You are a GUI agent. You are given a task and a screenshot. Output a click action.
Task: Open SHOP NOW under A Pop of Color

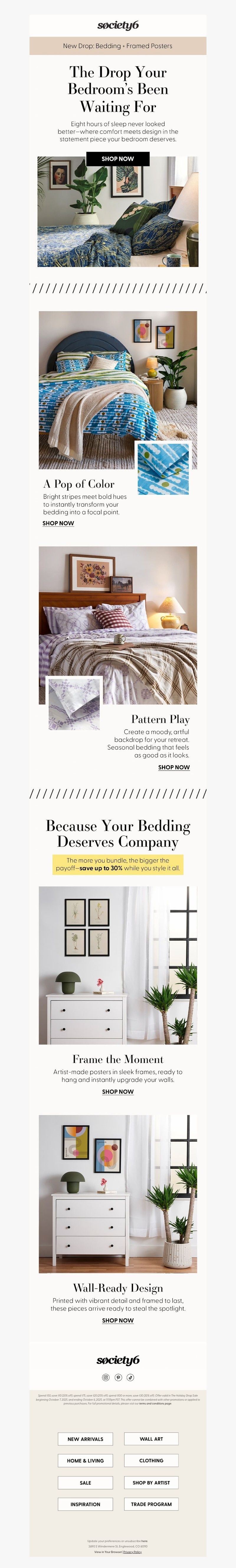click(58, 523)
